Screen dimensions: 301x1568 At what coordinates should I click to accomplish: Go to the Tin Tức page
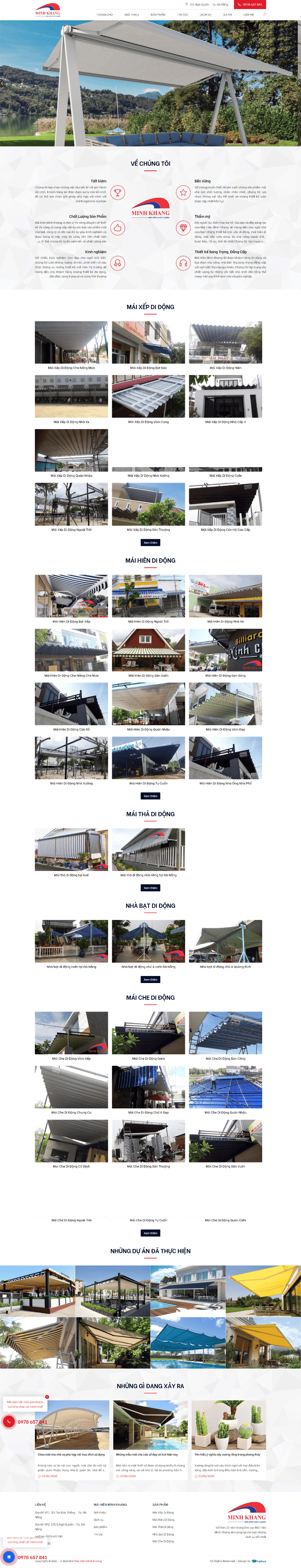point(183,14)
